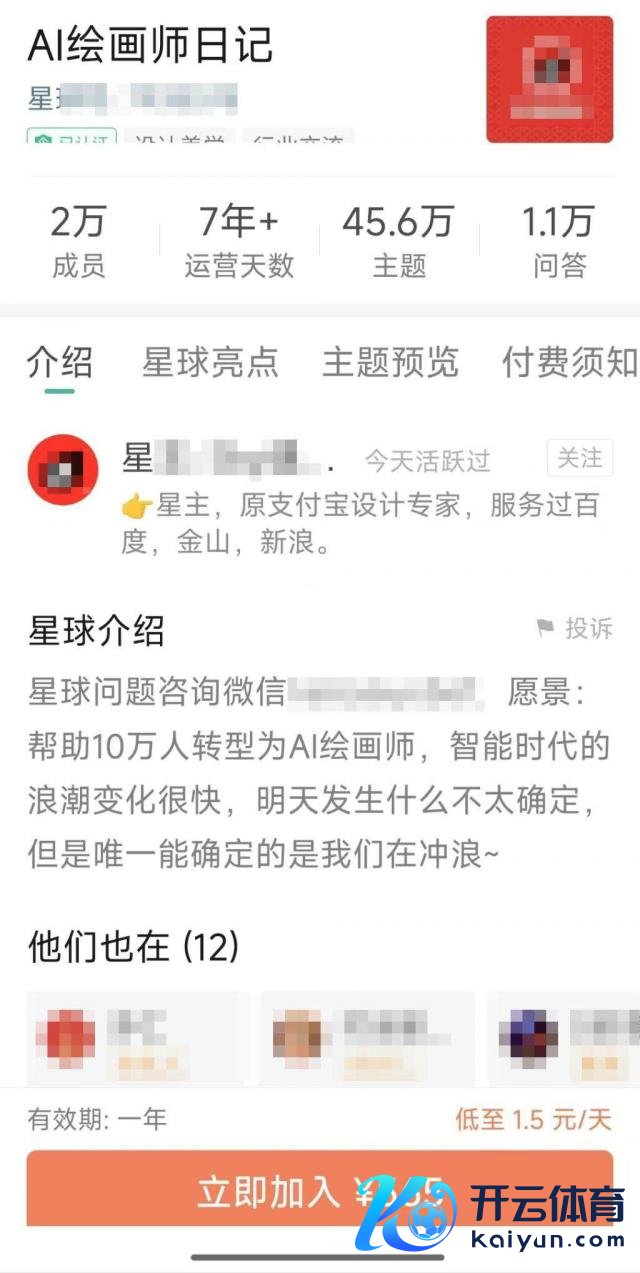640x1273 pixels.
Task: Follow the owner with 关注 button
Action: (x=579, y=458)
